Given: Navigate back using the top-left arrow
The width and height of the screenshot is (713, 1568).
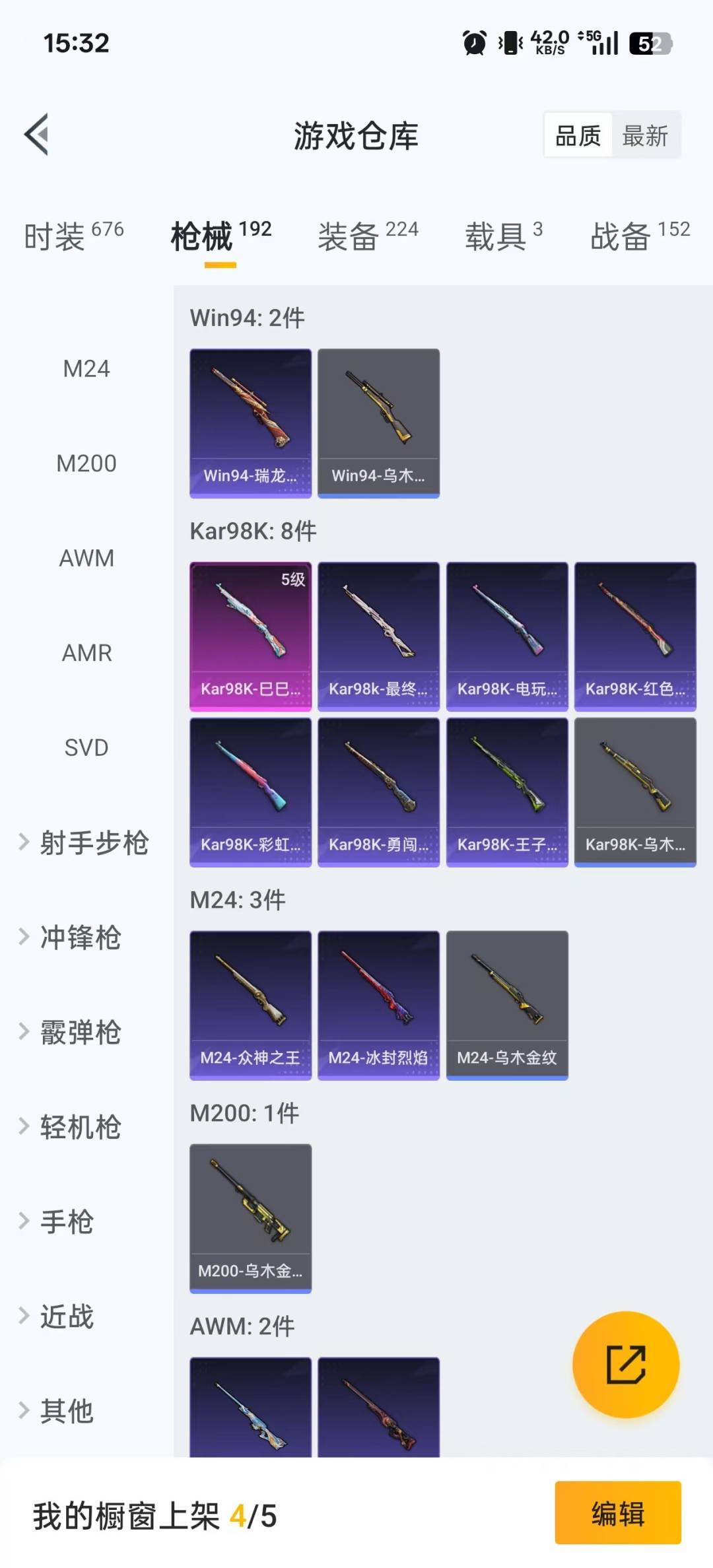Looking at the screenshot, I should tap(36, 135).
